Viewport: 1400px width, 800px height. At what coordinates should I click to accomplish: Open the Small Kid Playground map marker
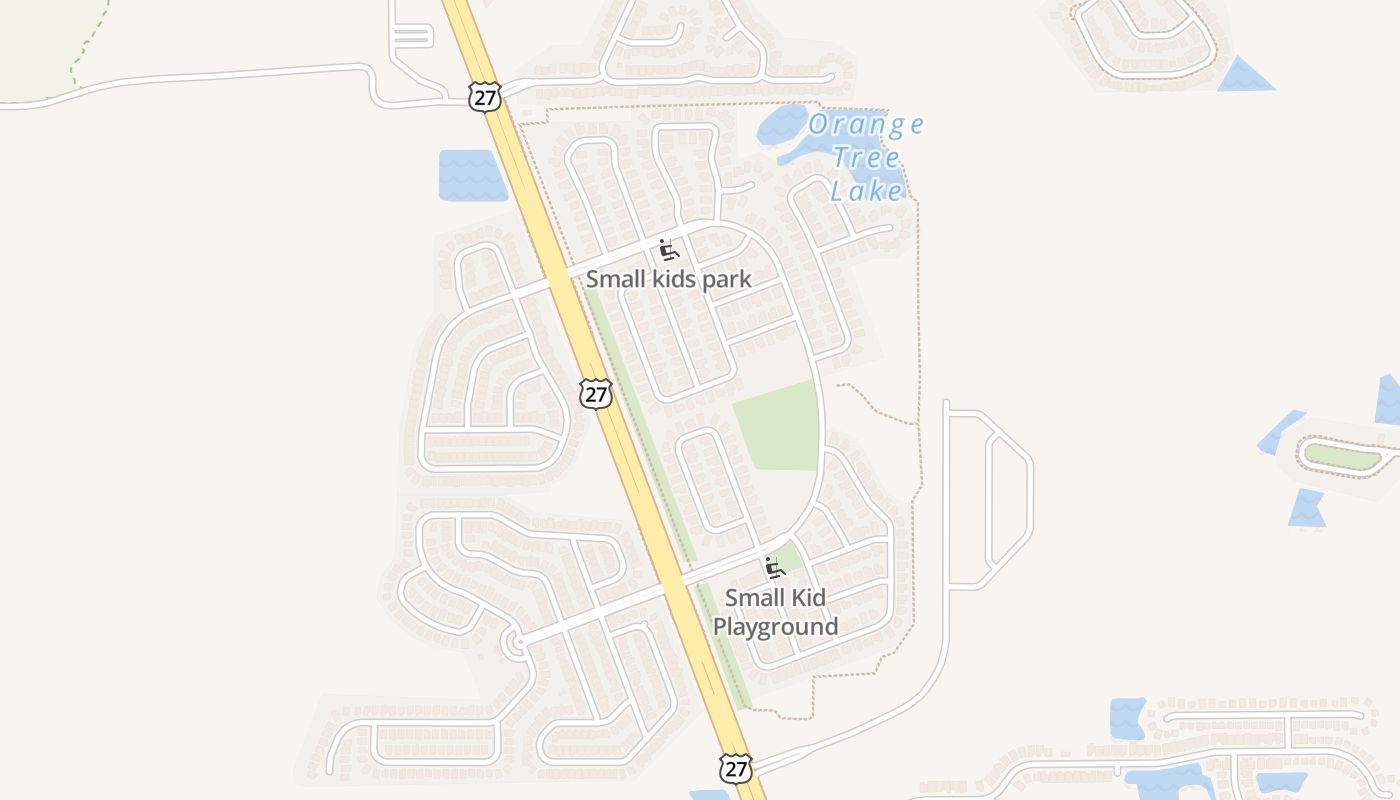click(774, 568)
